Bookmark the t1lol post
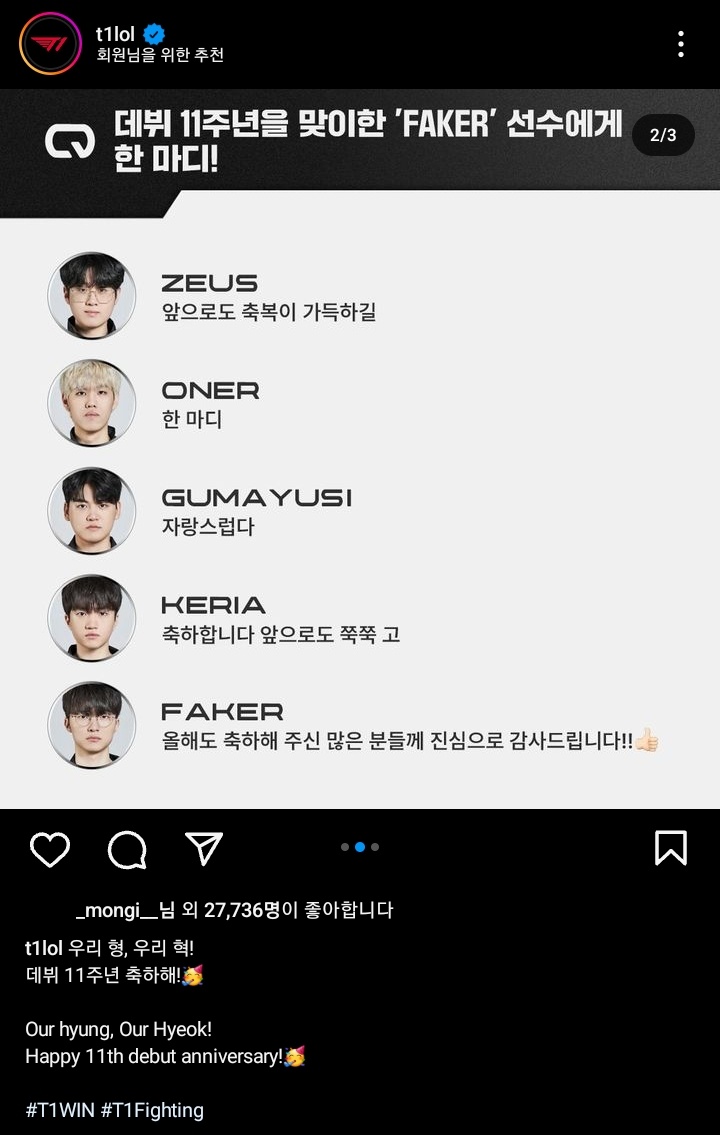720x1135 pixels. coord(670,848)
